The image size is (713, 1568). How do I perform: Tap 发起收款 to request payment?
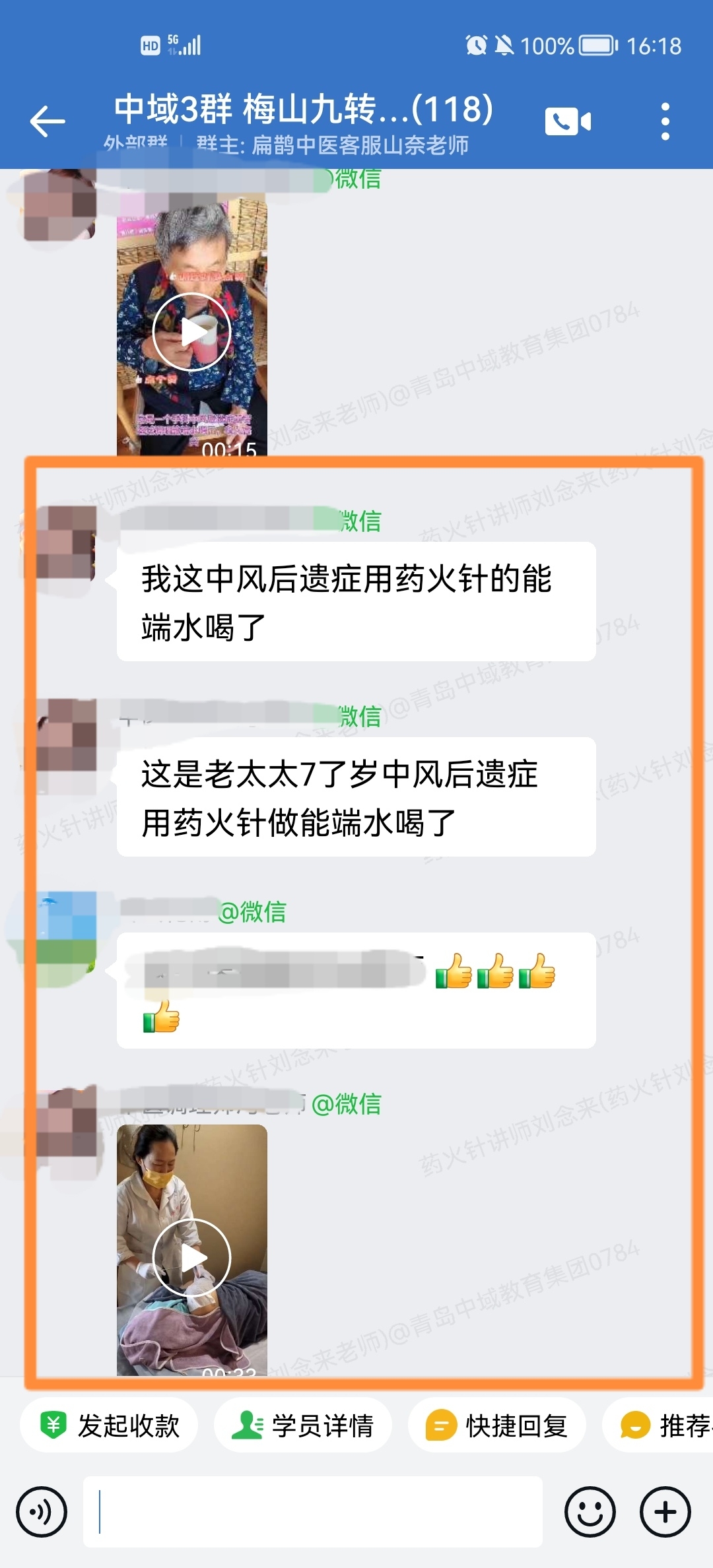(110, 1425)
